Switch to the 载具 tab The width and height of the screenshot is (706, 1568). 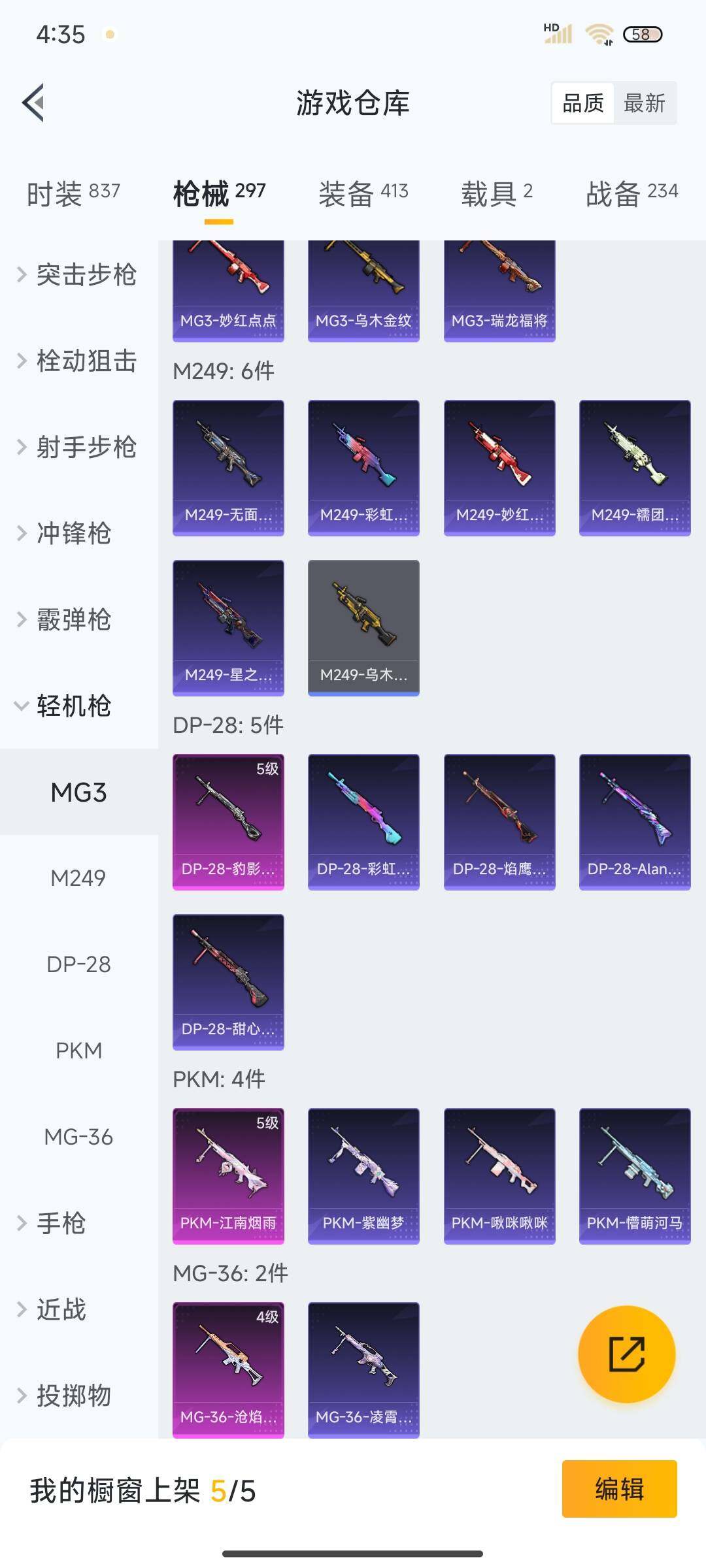497,193
